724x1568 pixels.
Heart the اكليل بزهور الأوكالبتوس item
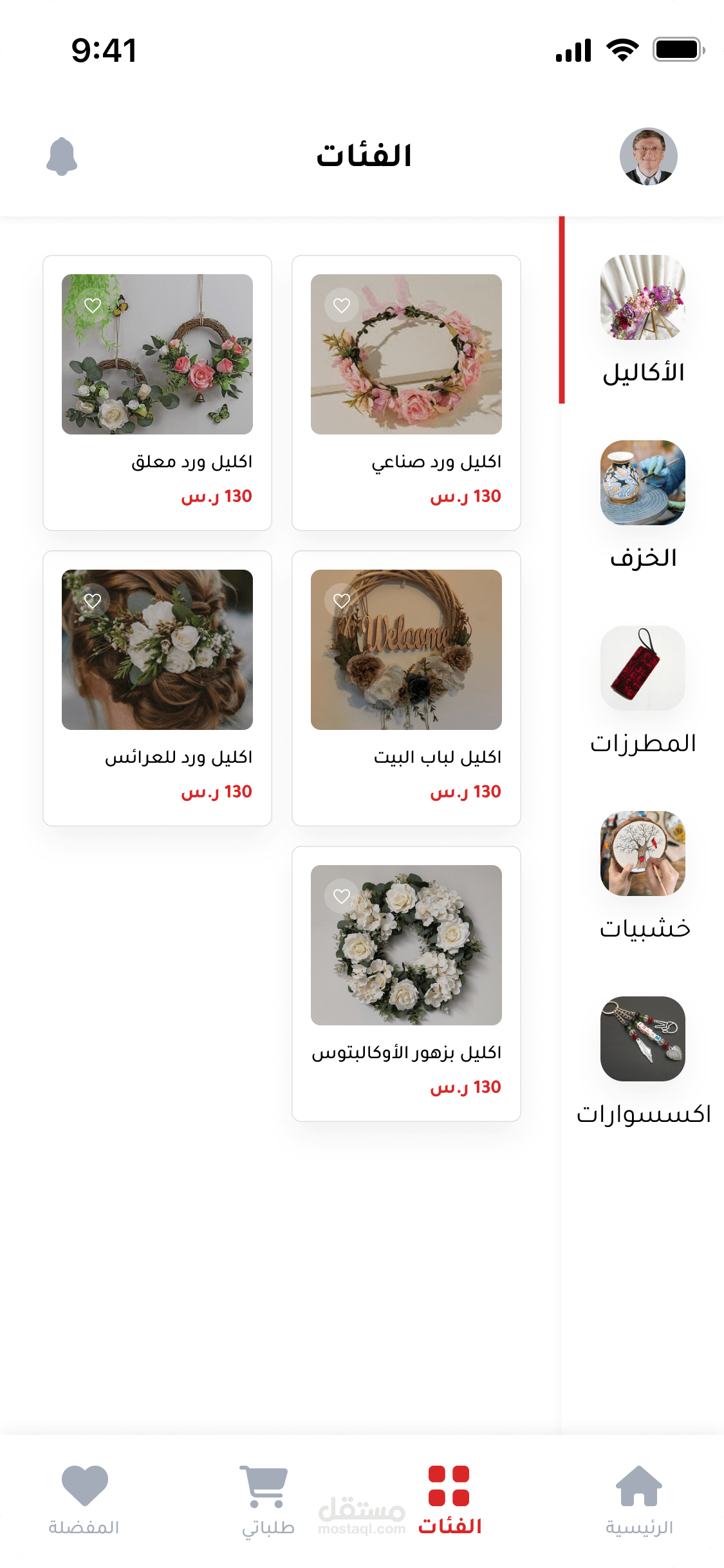(342, 896)
